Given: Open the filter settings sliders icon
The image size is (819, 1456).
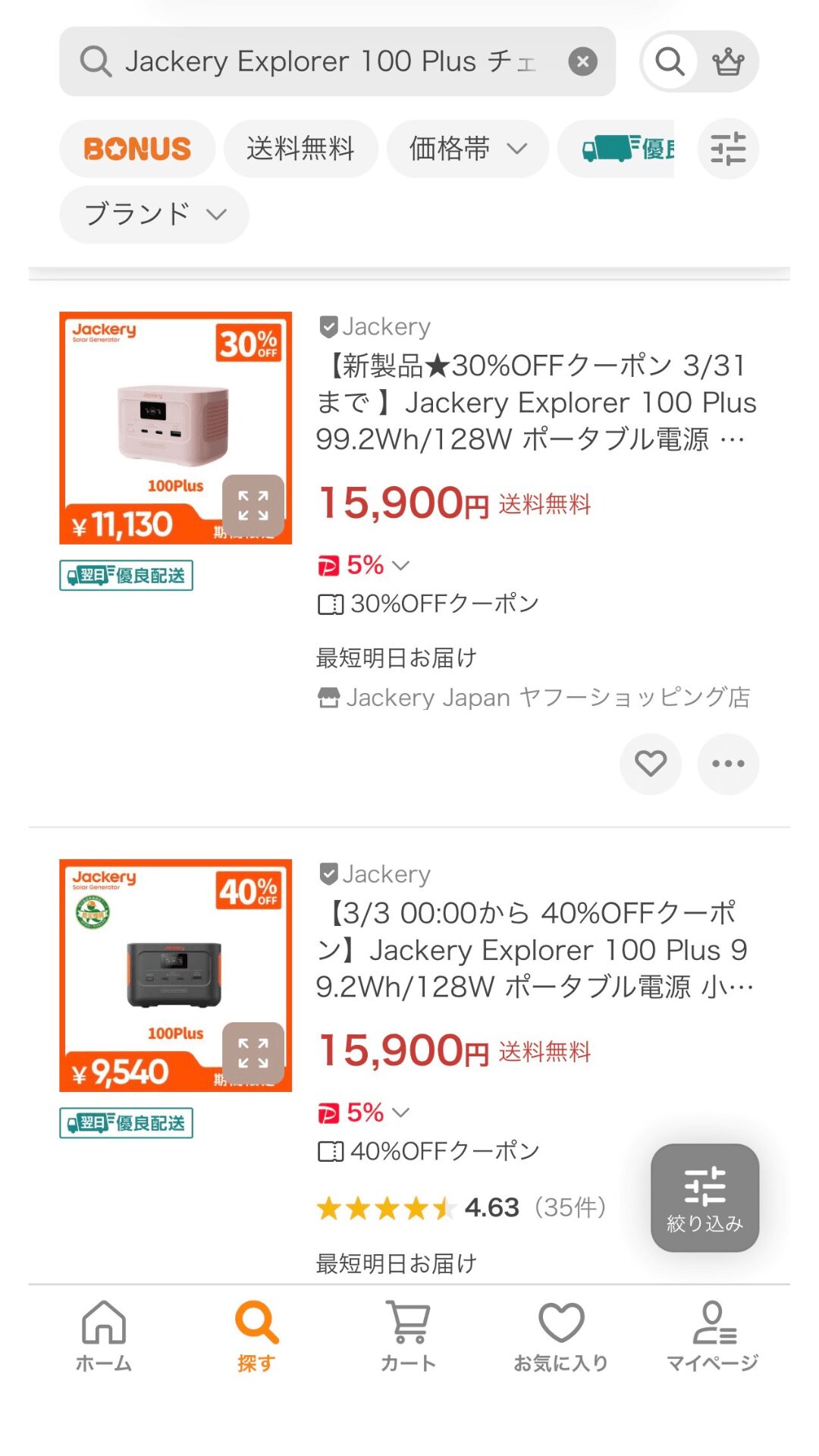Looking at the screenshot, I should coord(727,149).
